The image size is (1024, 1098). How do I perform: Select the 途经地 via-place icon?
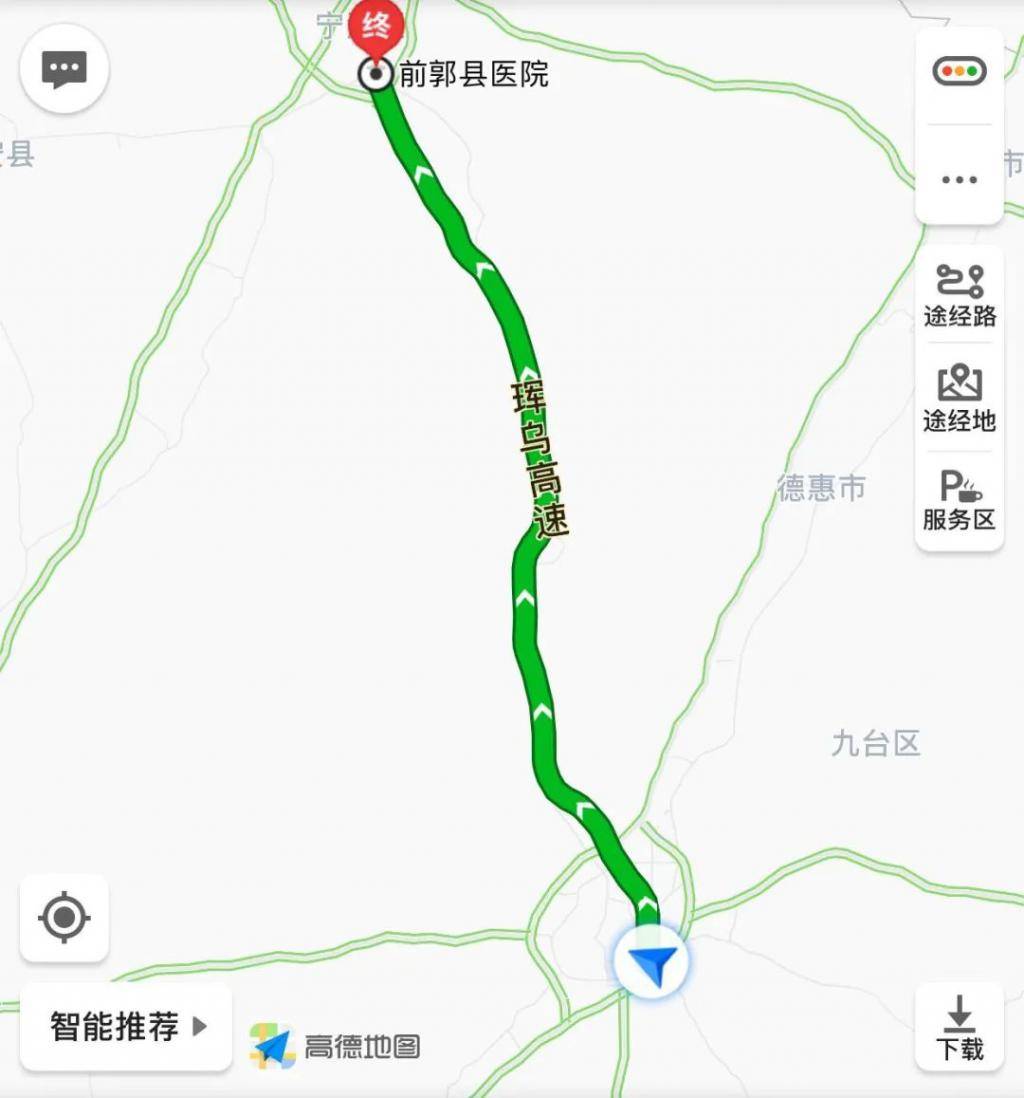click(x=958, y=398)
